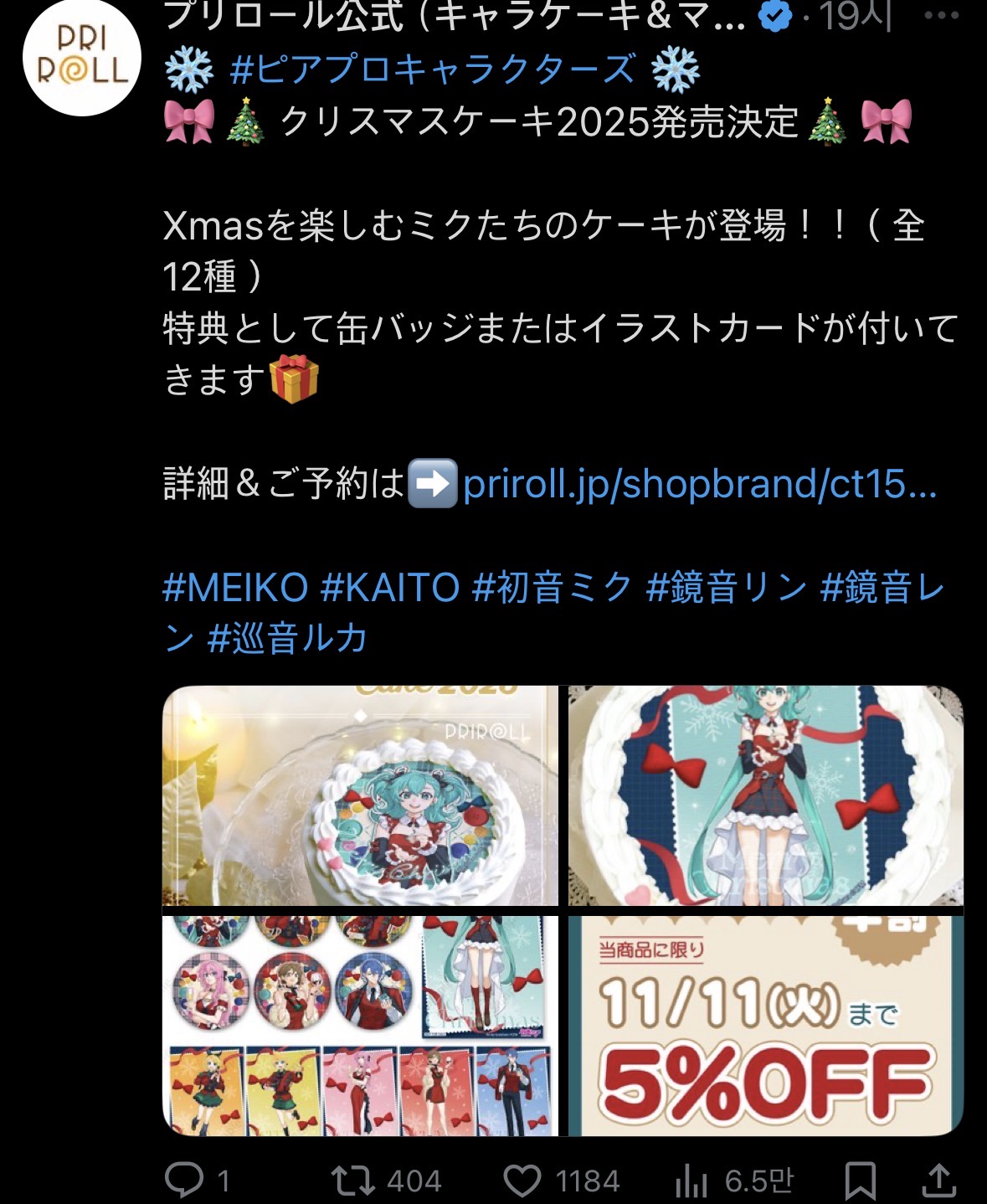Open the #KAITO hashtag

click(x=390, y=588)
